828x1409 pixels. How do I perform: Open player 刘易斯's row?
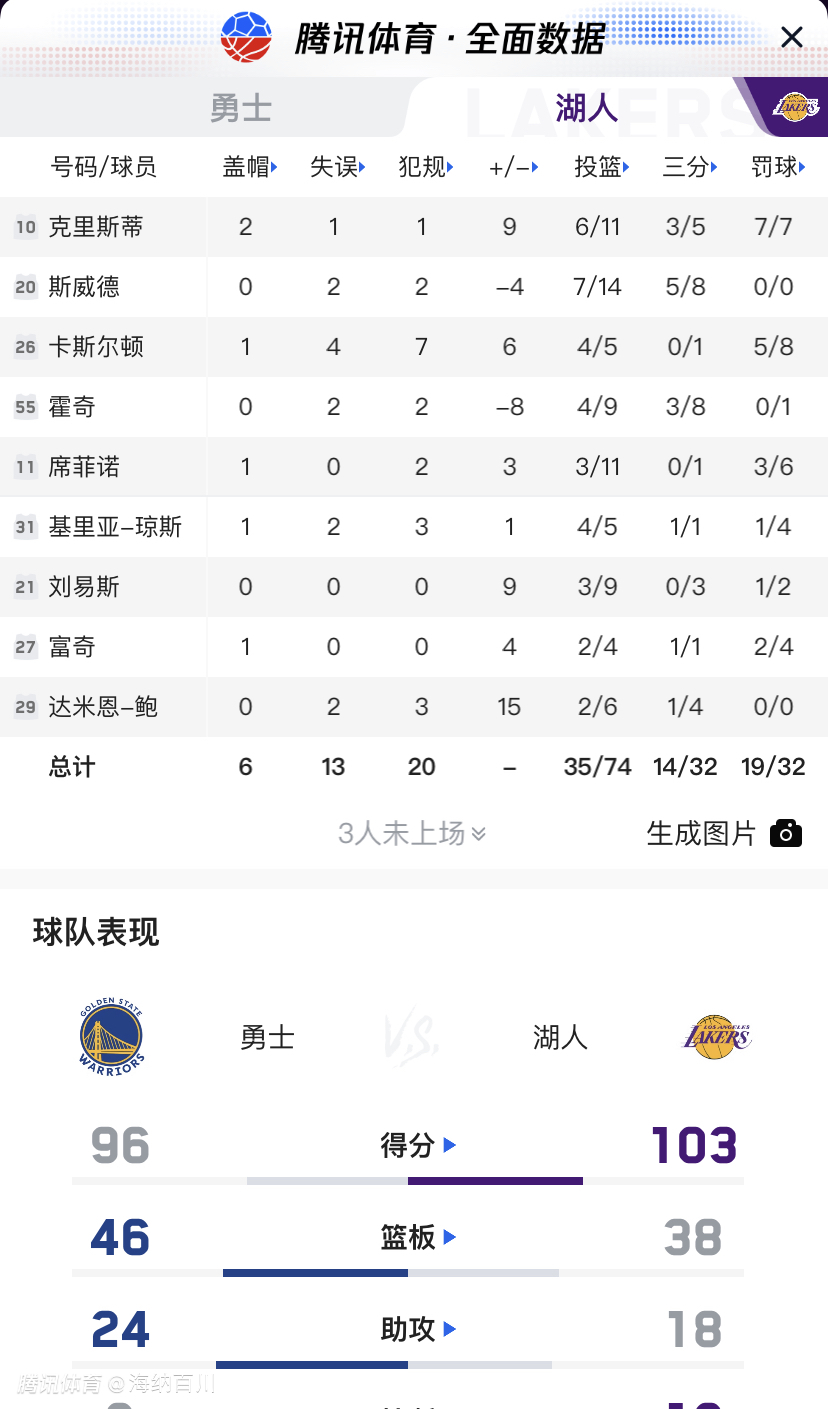(84, 587)
